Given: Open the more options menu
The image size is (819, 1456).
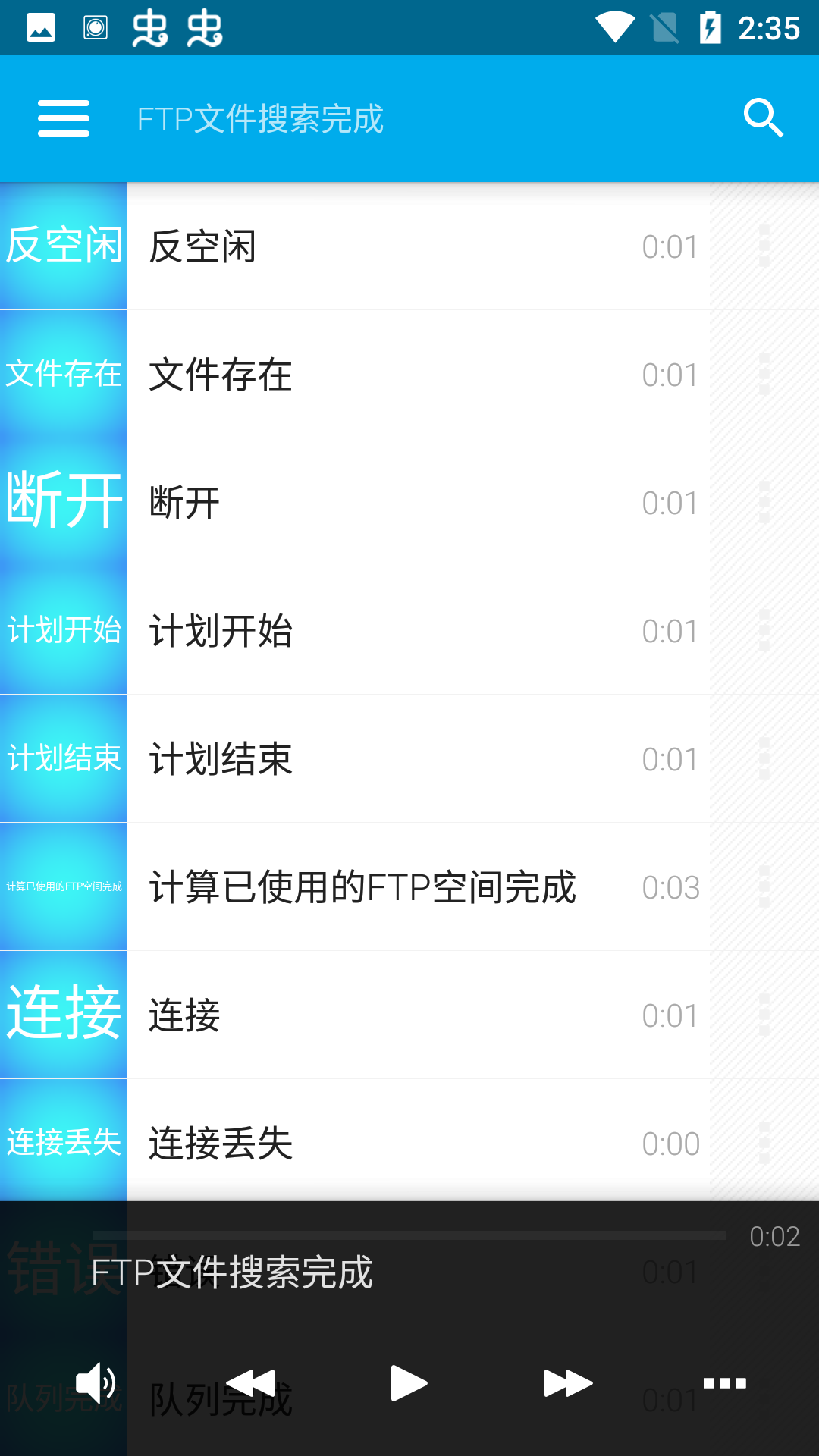Looking at the screenshot, I should pos(724,1382).
